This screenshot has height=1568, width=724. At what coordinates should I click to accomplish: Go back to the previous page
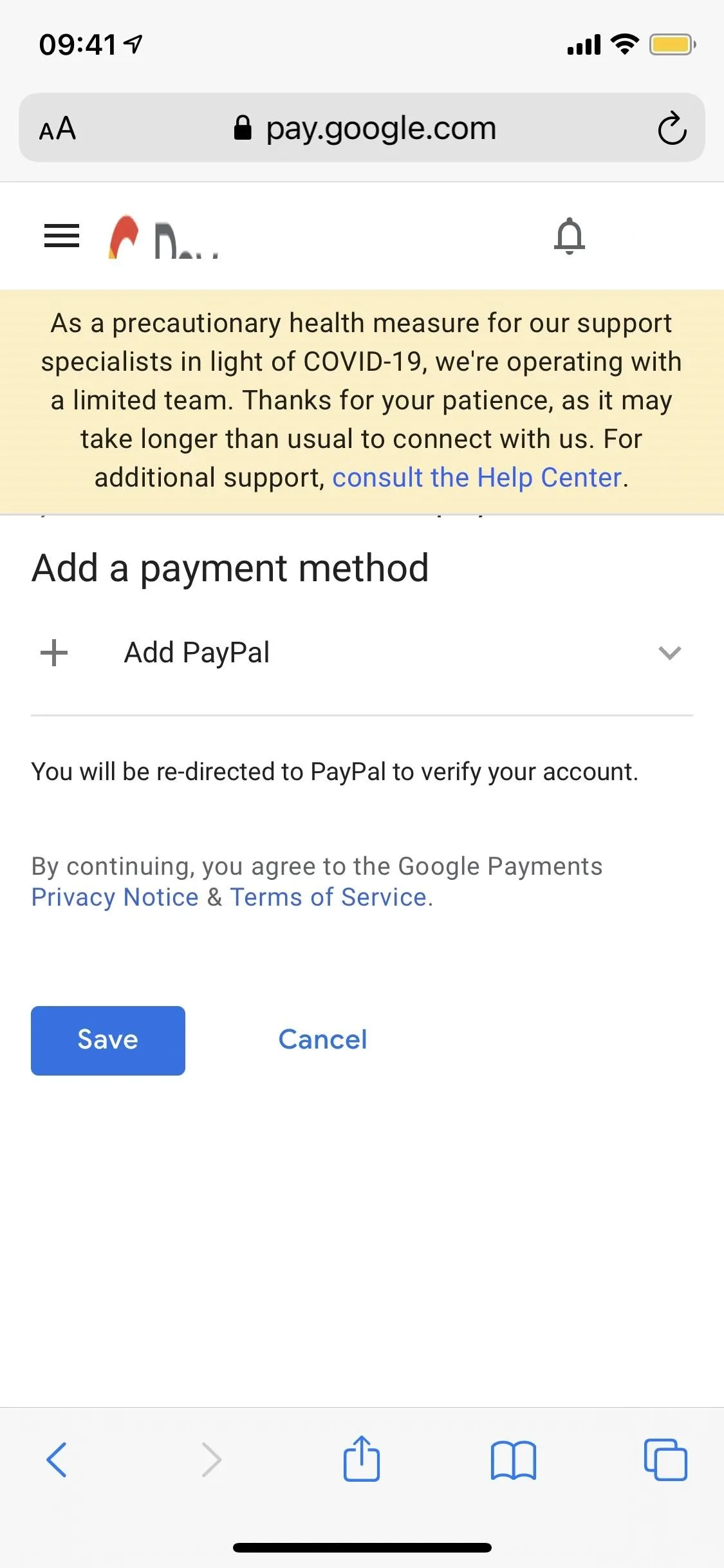57,1459
